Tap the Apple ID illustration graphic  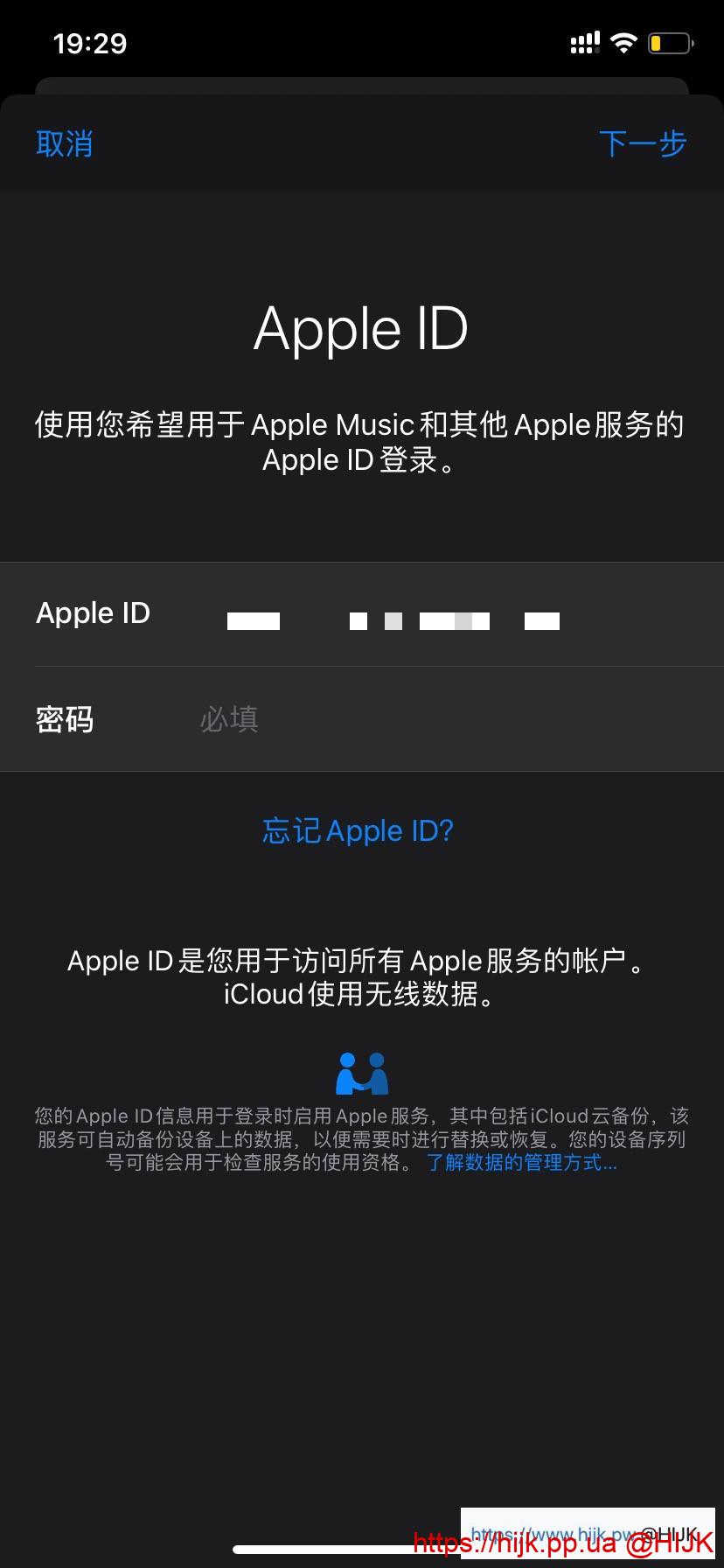point(359,1072)
